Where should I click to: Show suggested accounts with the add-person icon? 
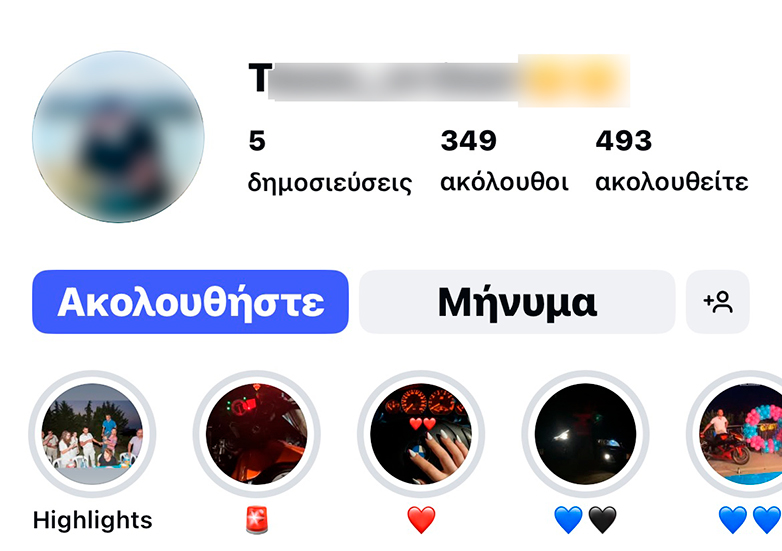717,302
